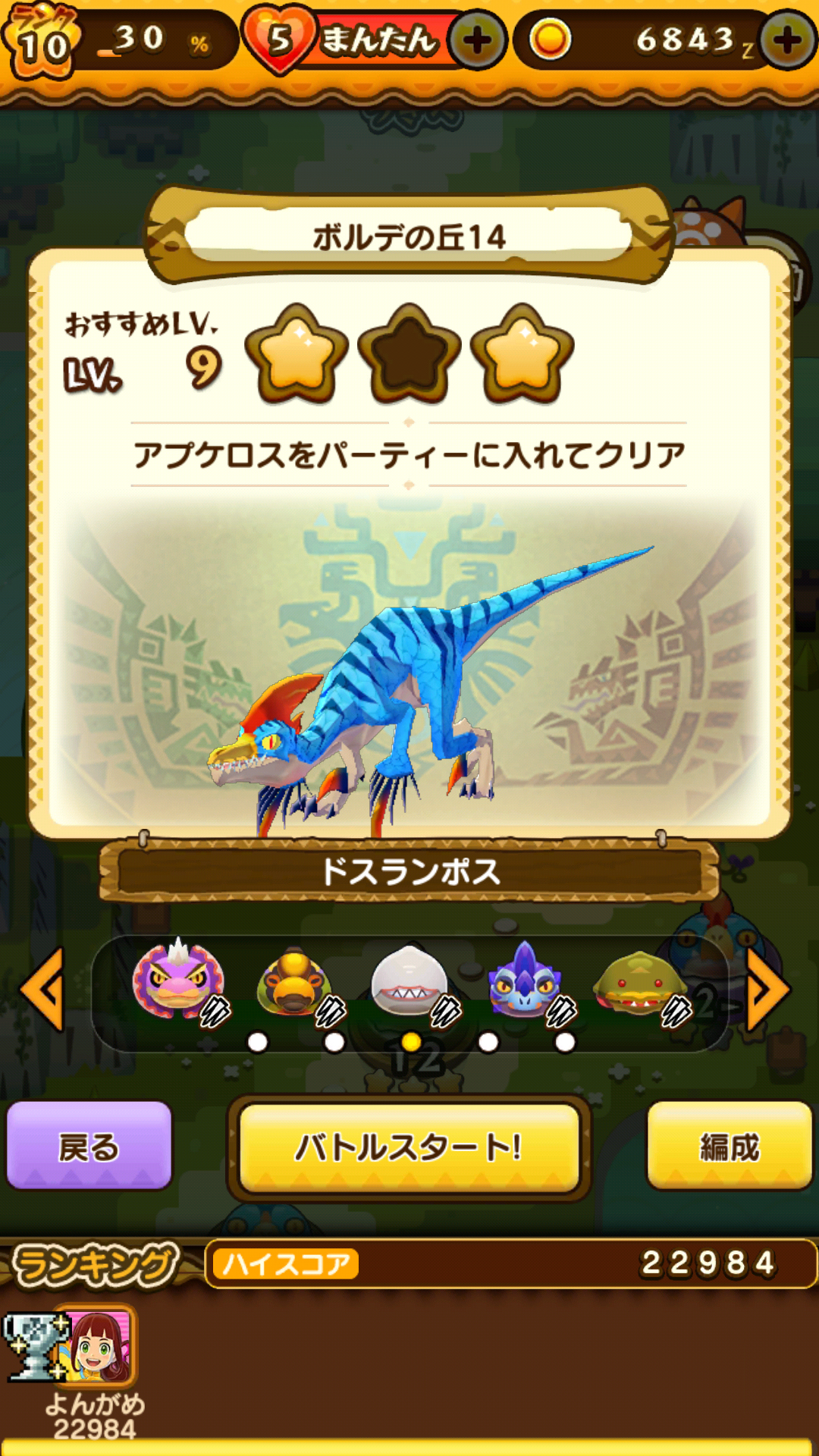The height and width of the screenshot is (1456, 819).
Task: Add more hearts with the plus icon
Action: 477,41
